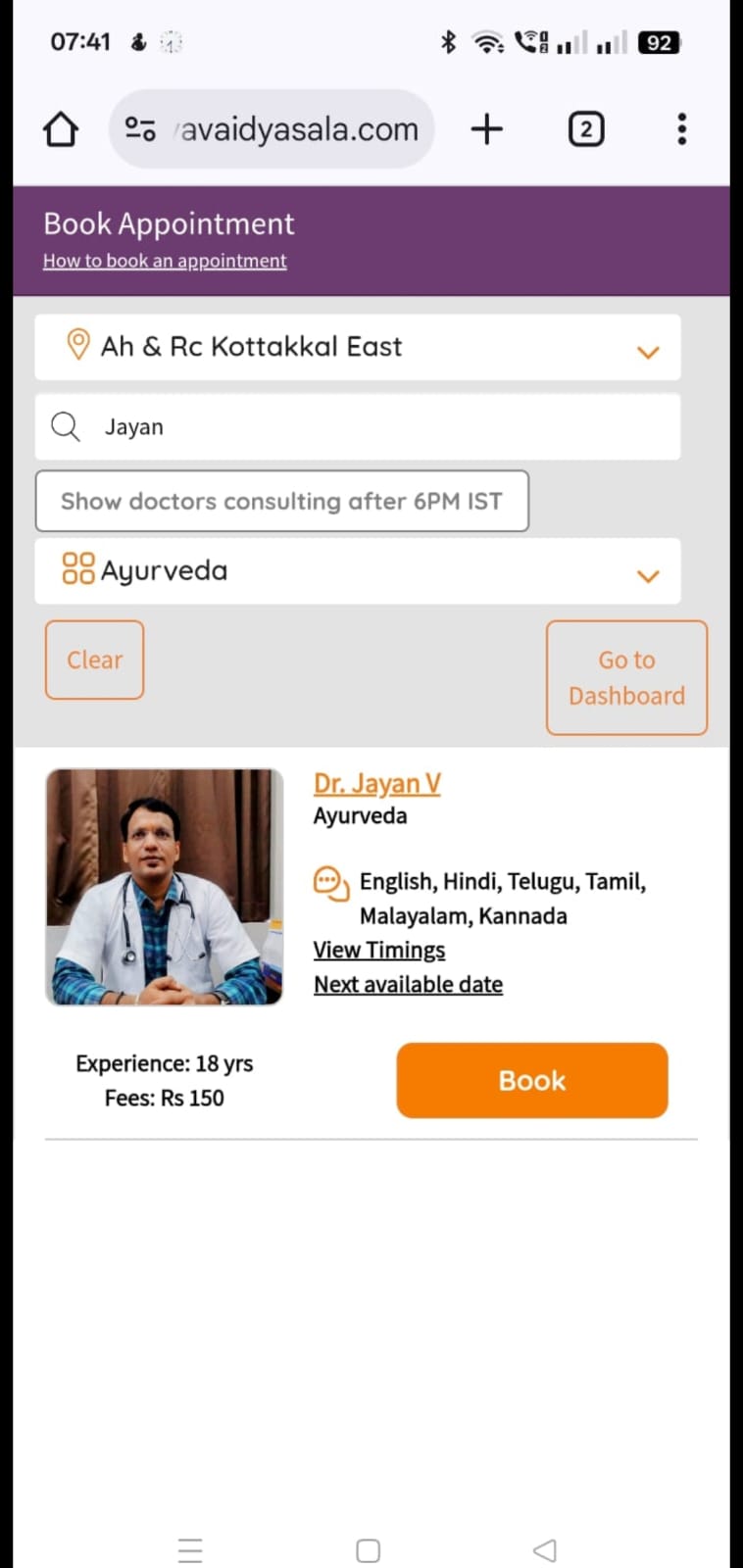743x1568 pixels.
Task: Open the browser overflow menu
Action: (681, 129)
